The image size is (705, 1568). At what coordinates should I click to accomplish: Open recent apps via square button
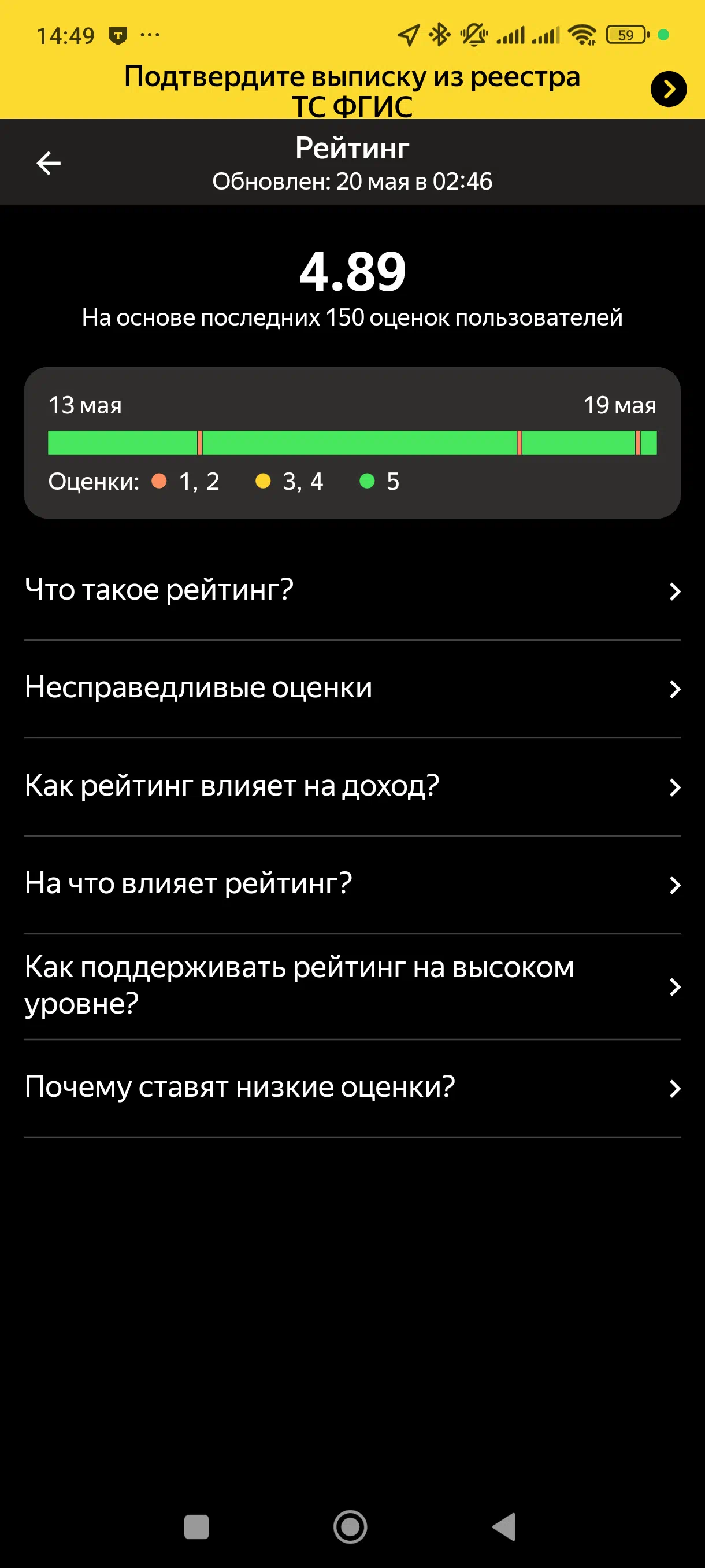pyautogui.click(x=196, y=1526)
